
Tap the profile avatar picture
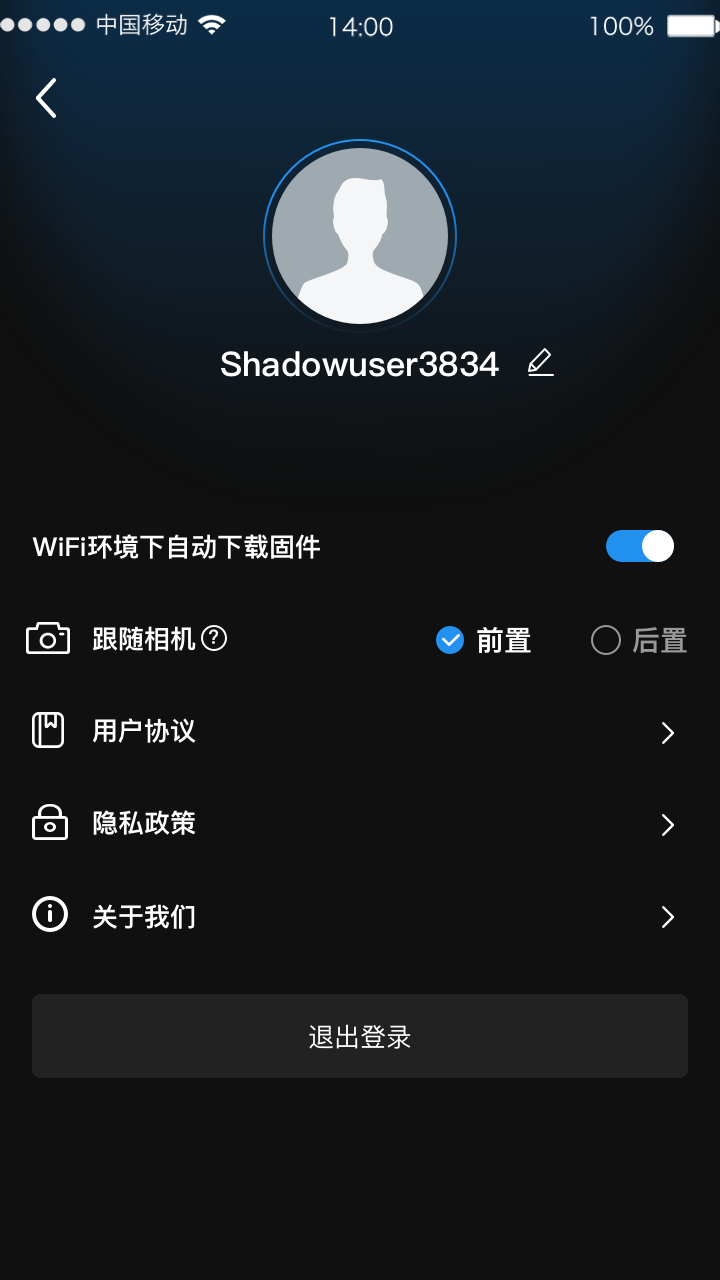[x=360, y=236]
